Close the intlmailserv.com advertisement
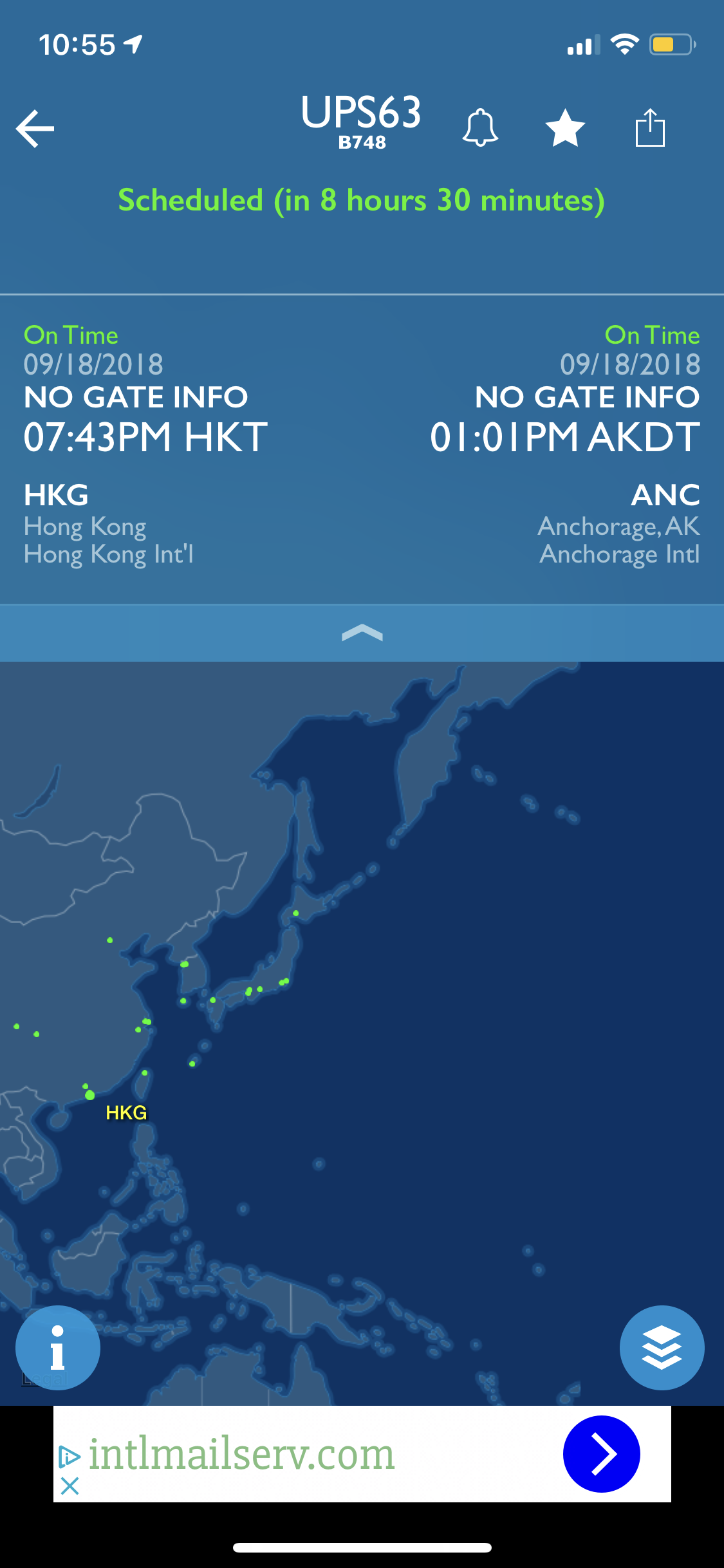 click(x=70, y=1486)
